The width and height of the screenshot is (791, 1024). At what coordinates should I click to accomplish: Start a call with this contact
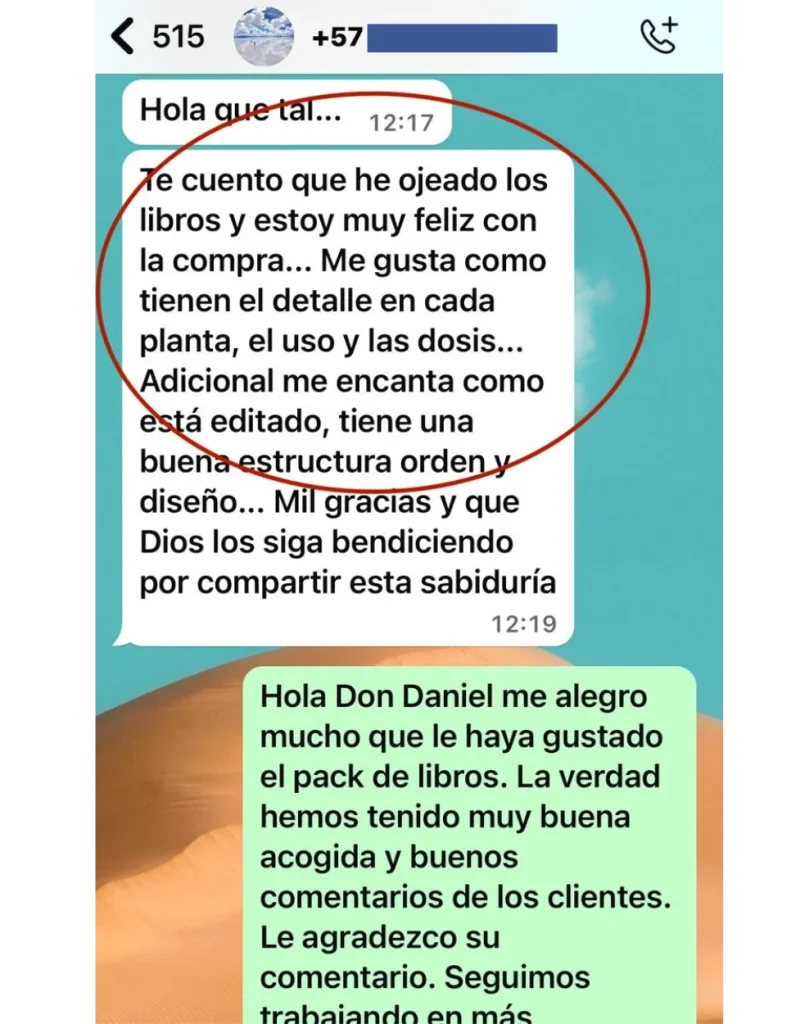tap(658, 37)
